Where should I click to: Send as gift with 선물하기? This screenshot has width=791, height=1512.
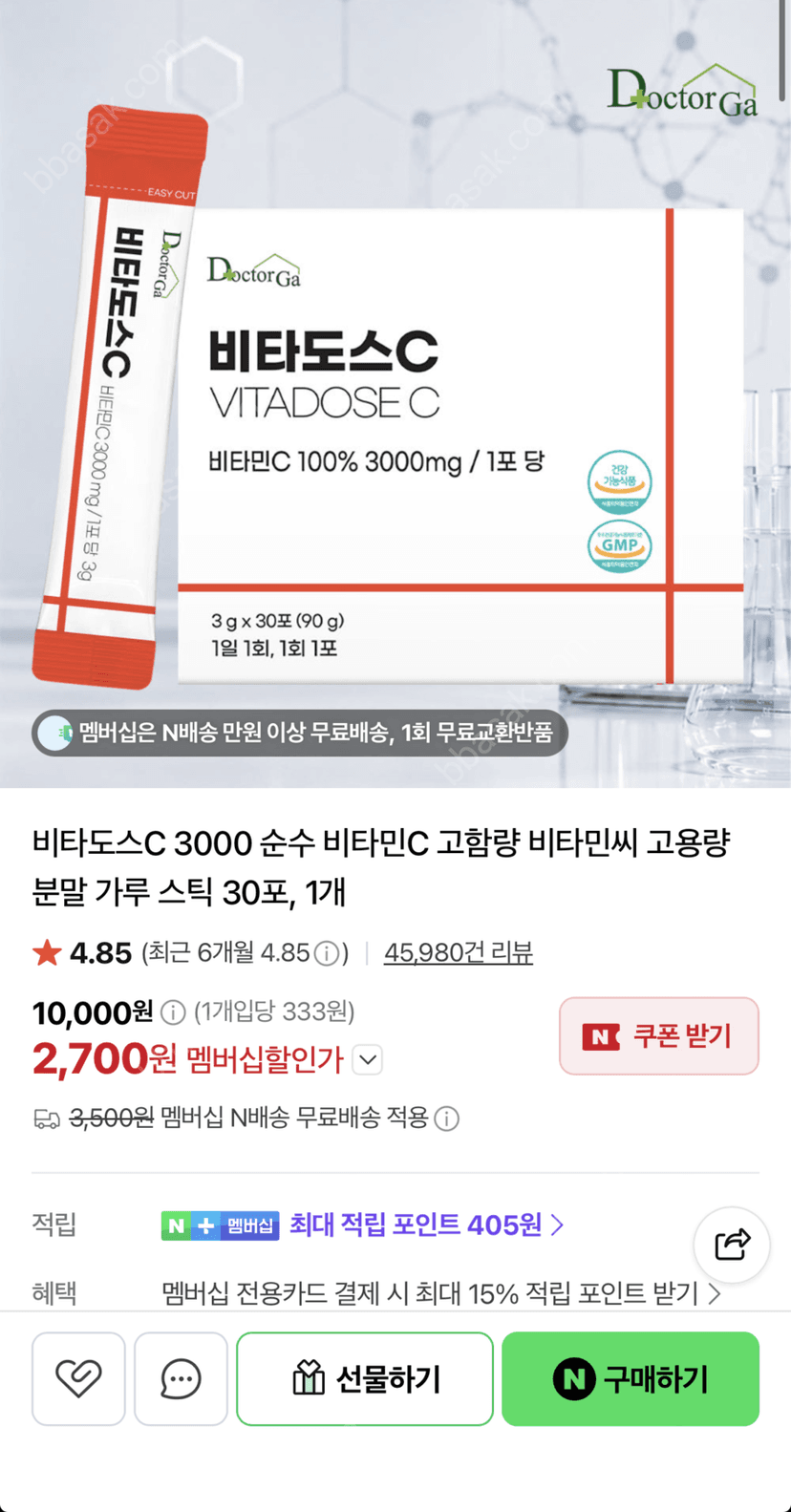coord(365,1378)
